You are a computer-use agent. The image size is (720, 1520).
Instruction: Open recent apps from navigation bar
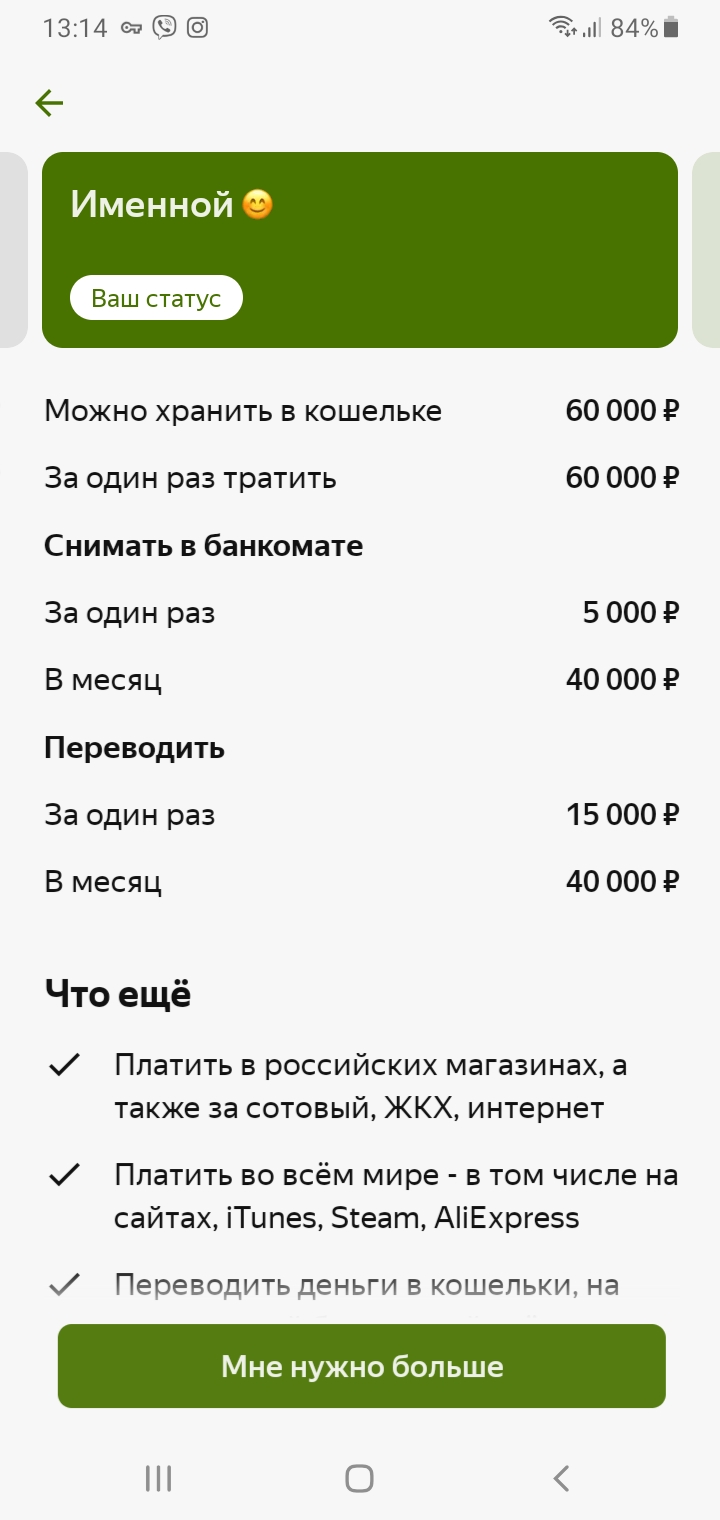[x=158, y=1478]
